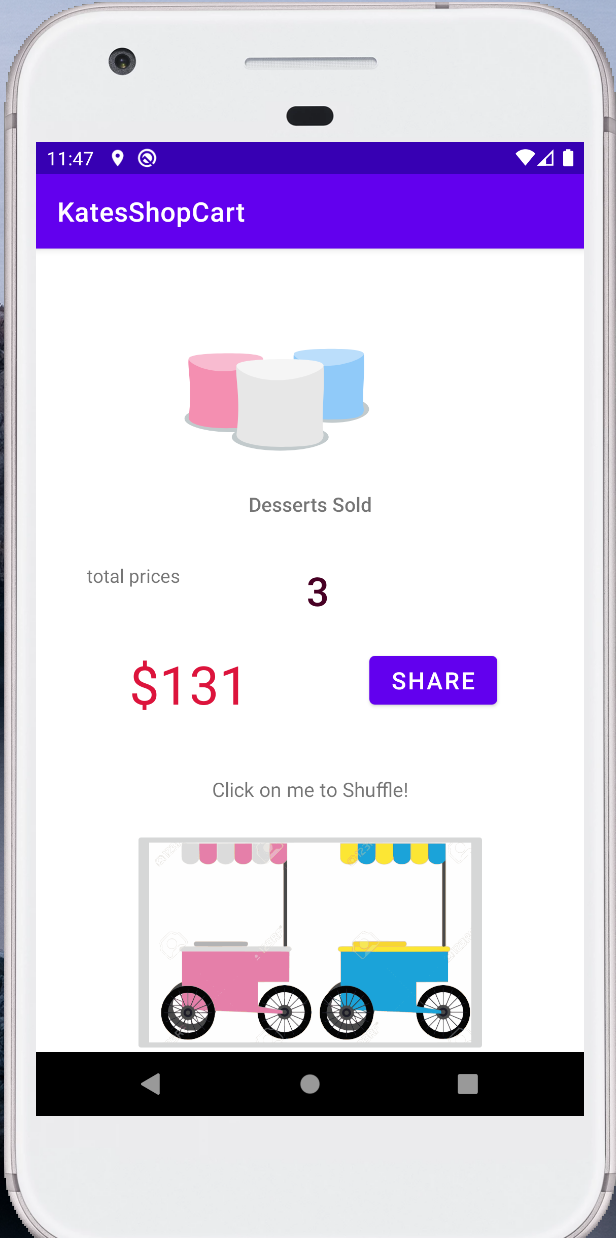Tap the marshmallow dessert image
Image resolution: width=616 pixels, height=1238 pixels.
click(x=277, y=399)
